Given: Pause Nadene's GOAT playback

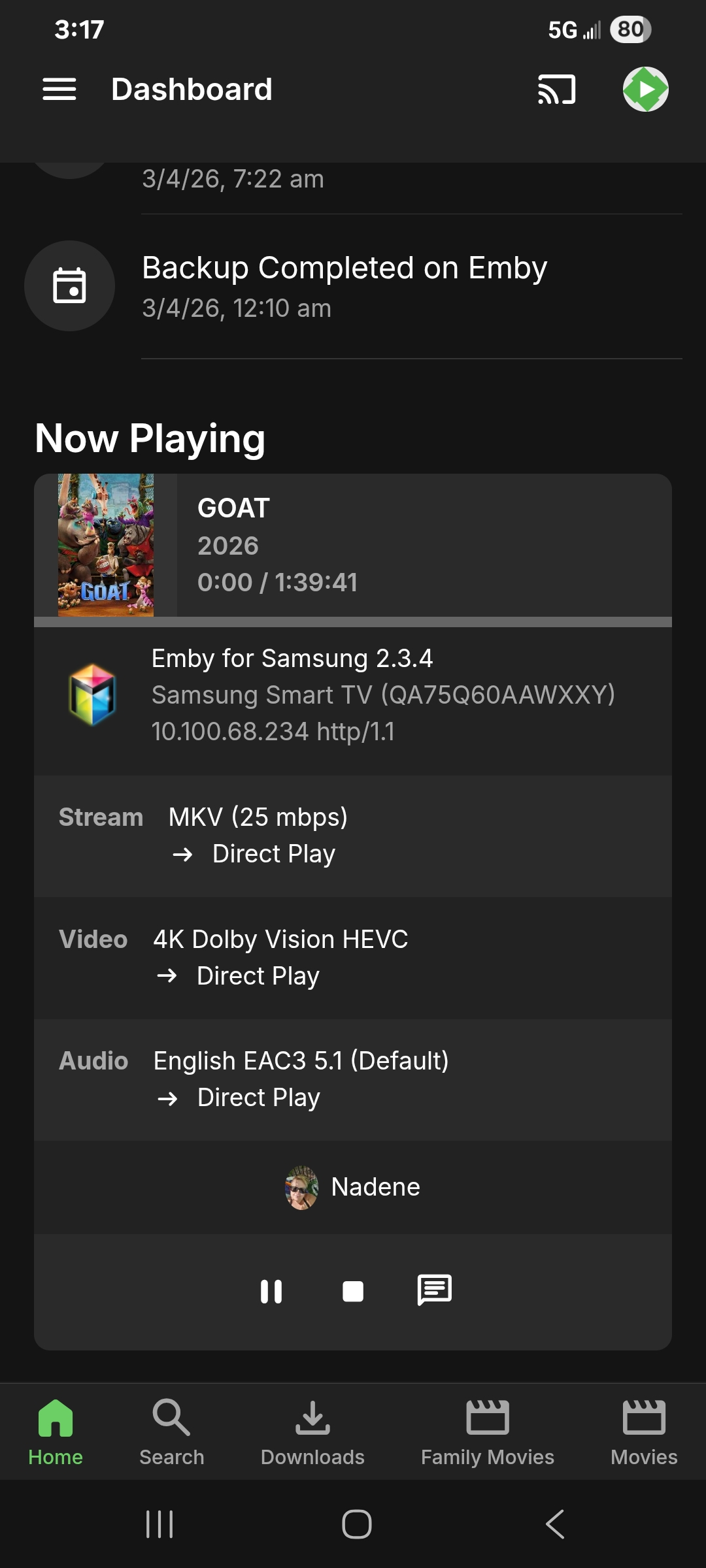Looking at the screenshot, I should 271,1292.
